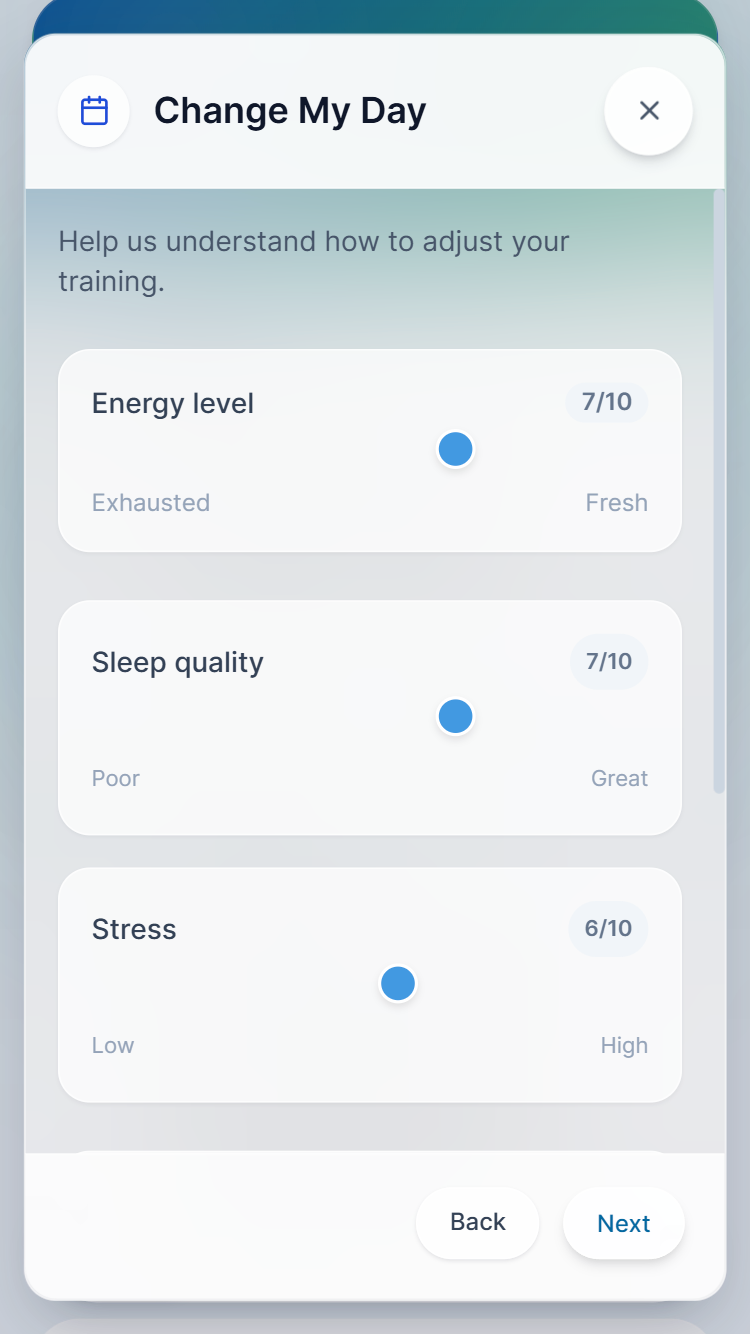Close the Change My Day dialog
The width and height of the screenshot is (750, 1334).
[648, 111]
